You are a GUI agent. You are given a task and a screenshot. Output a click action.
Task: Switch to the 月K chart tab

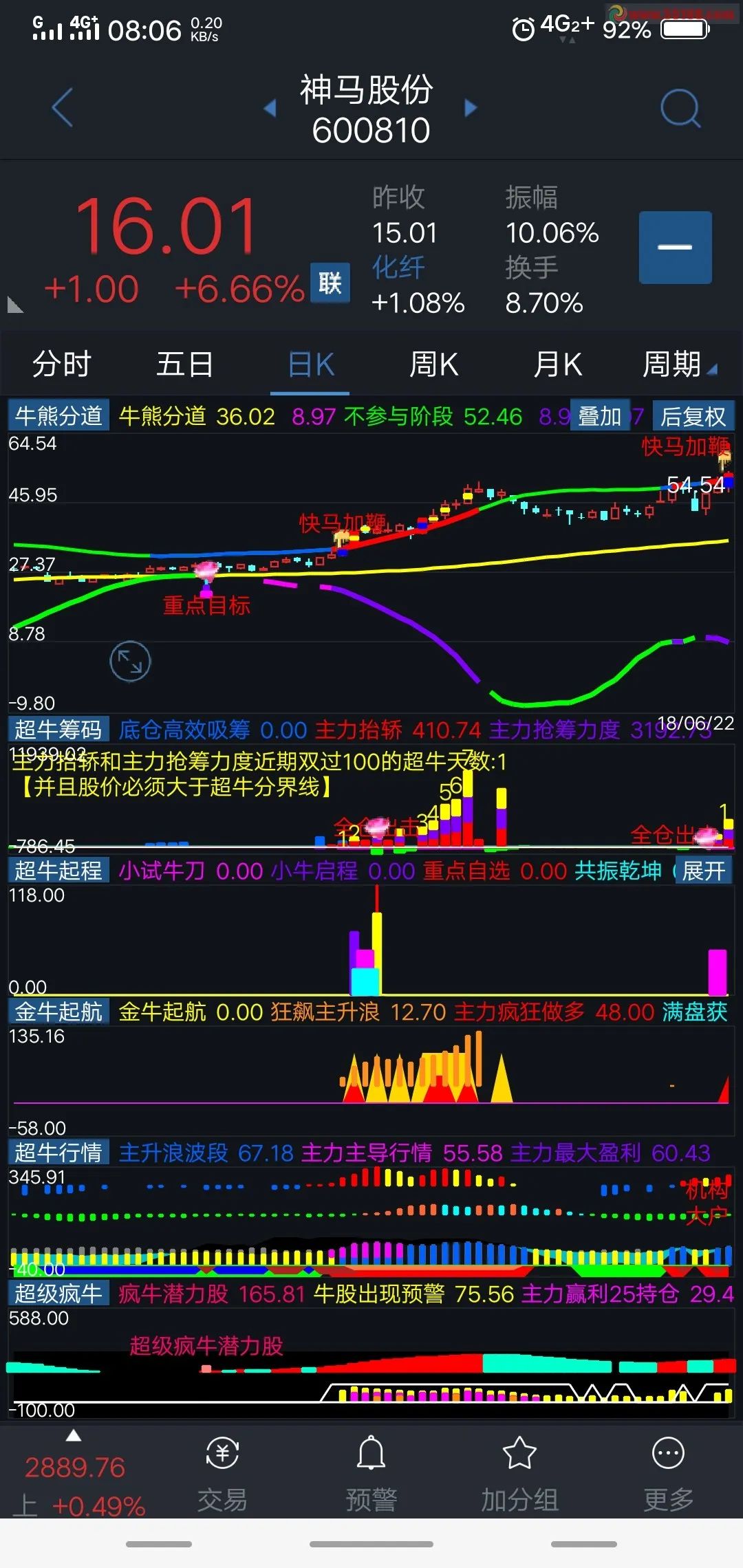tap(557, 364)
